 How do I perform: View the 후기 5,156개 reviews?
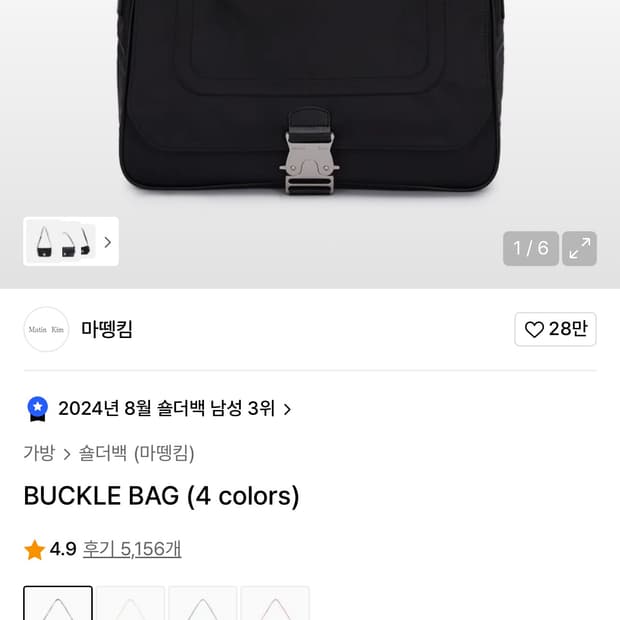pos(131,549)
